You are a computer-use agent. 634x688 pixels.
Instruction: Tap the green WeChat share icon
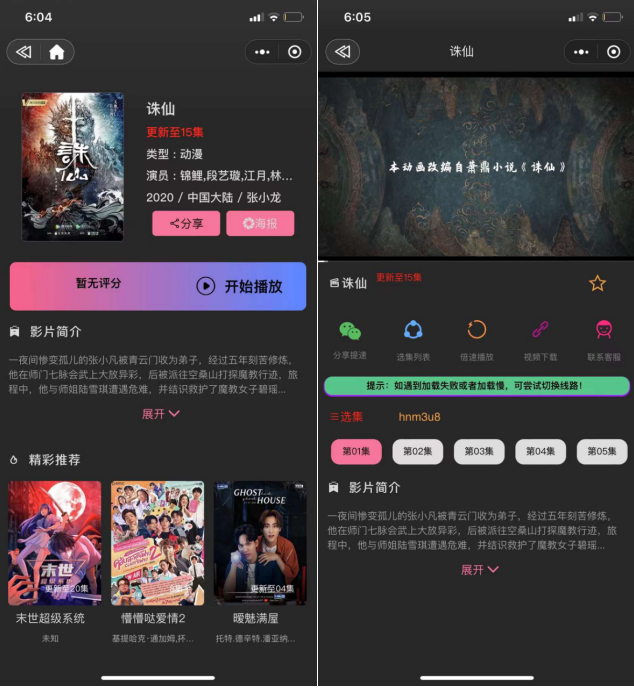[x=350, y=331]
